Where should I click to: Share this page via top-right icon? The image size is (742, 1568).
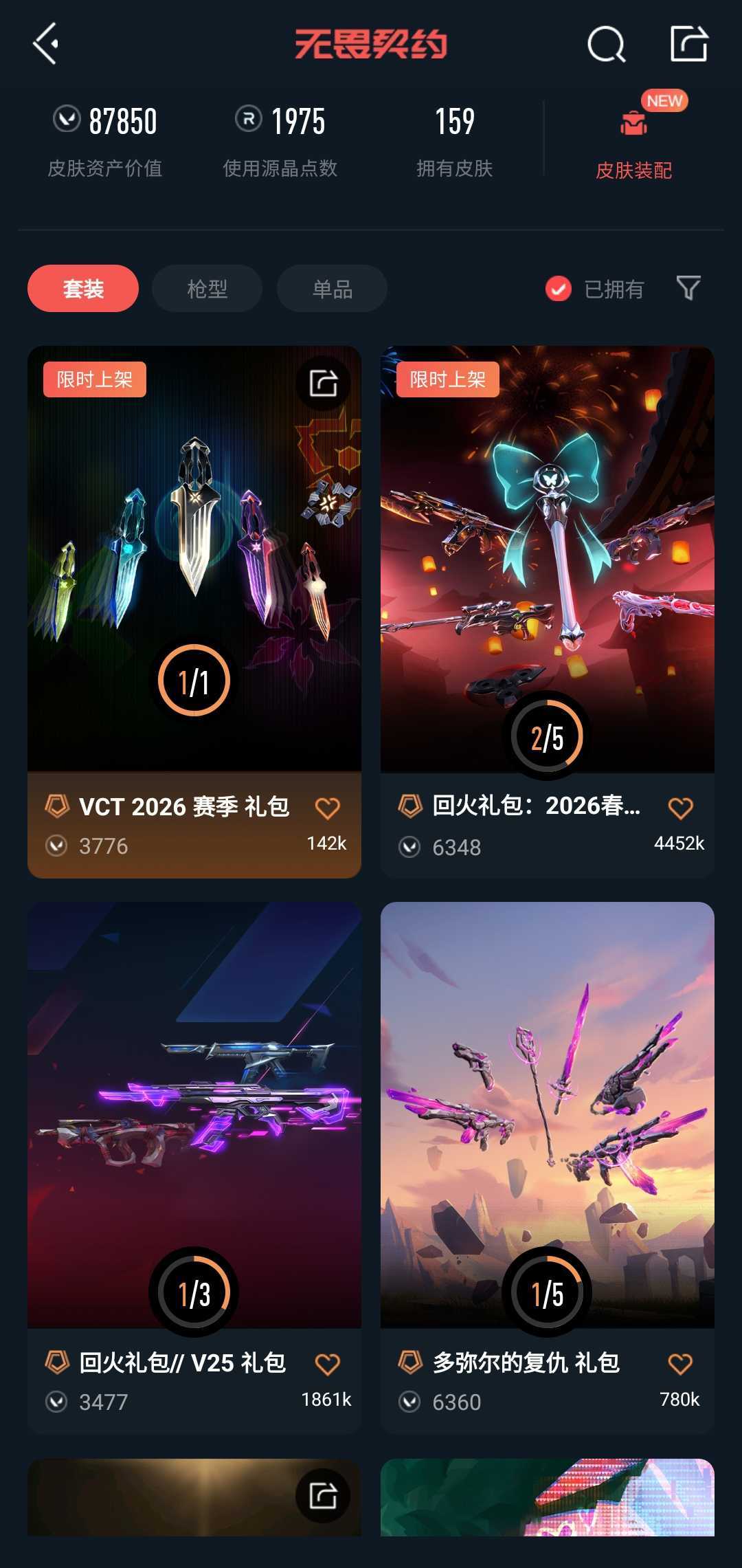point(688,44)
